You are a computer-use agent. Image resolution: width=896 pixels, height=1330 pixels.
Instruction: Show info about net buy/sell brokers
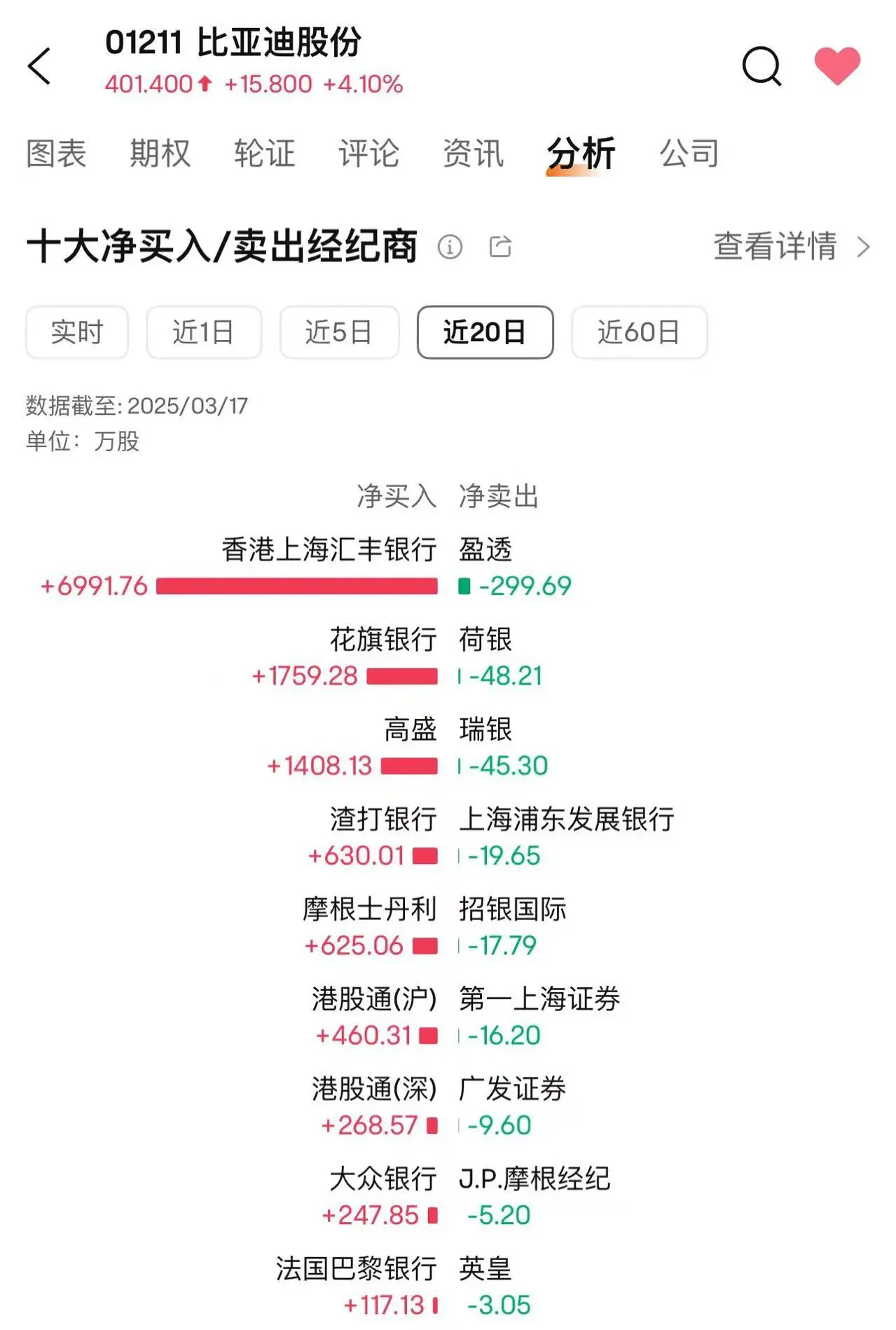[450, 247]
